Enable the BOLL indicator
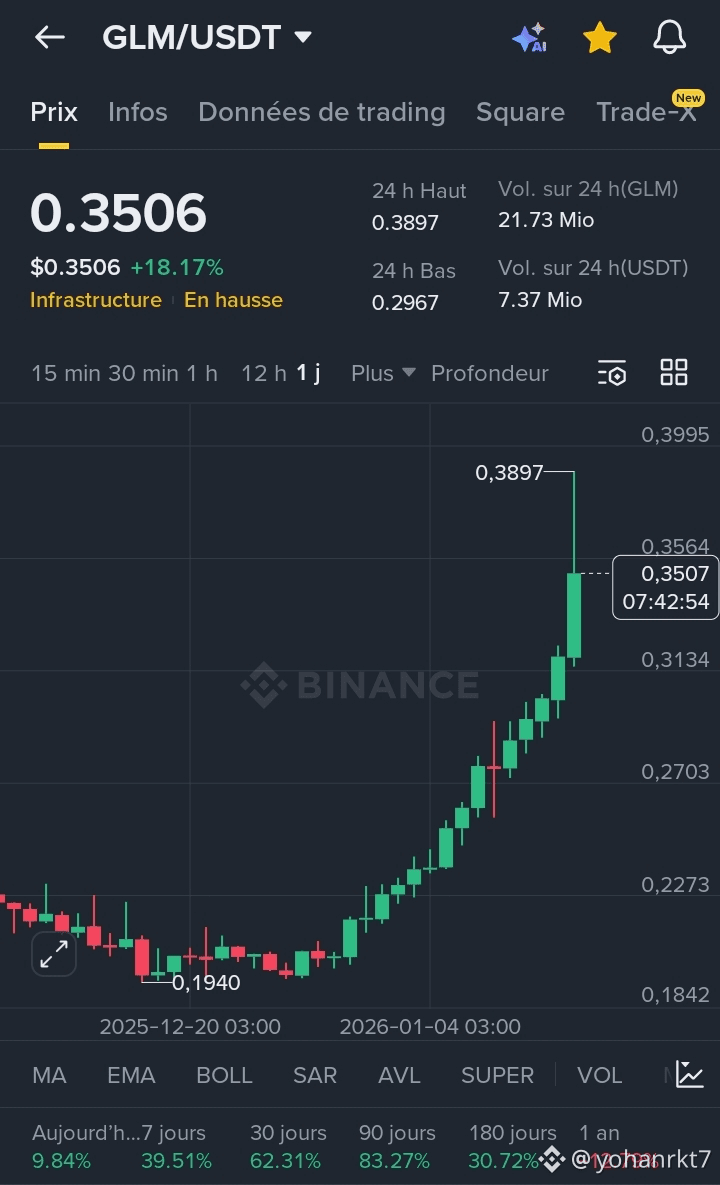 [x=224, y=1075]
